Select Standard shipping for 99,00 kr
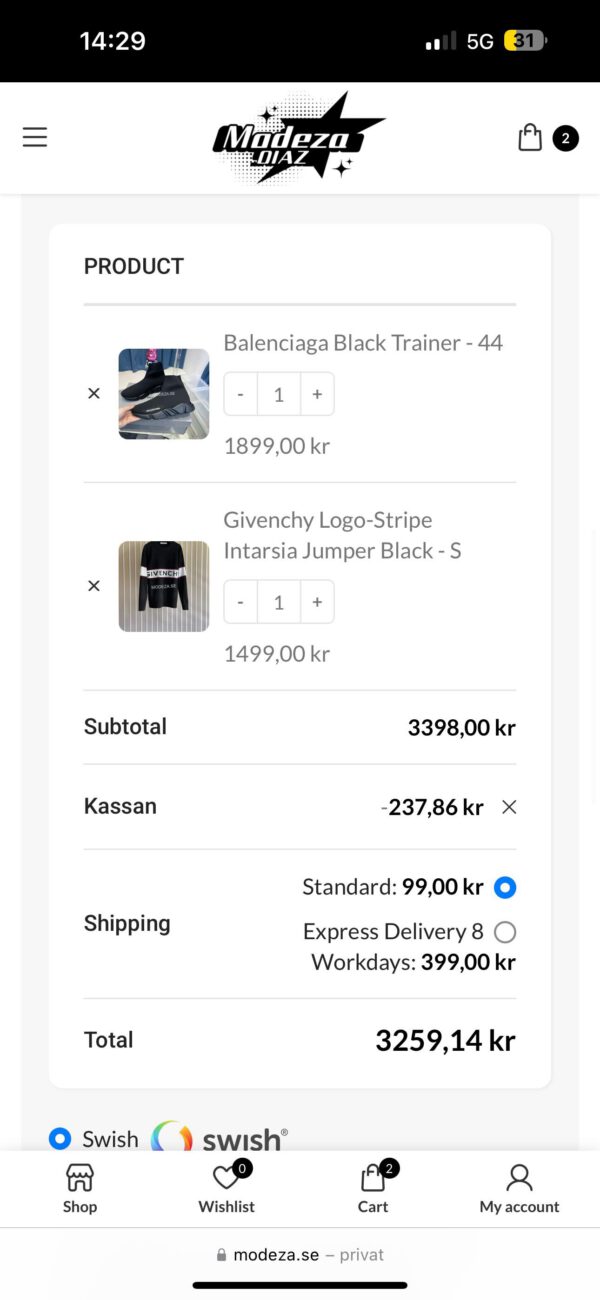Viewport: 600px width, 1300px height. [505, 887]
